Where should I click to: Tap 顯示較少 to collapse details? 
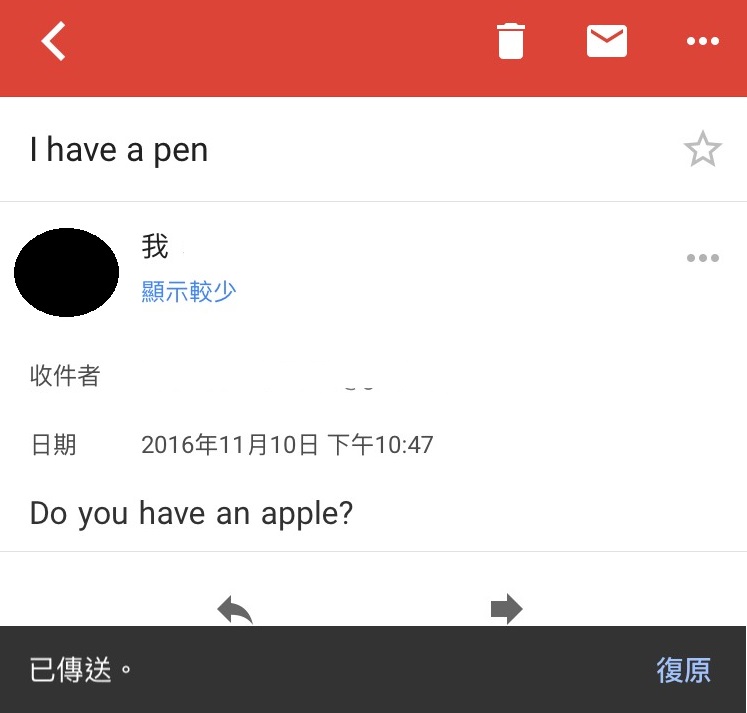(189, 291)
